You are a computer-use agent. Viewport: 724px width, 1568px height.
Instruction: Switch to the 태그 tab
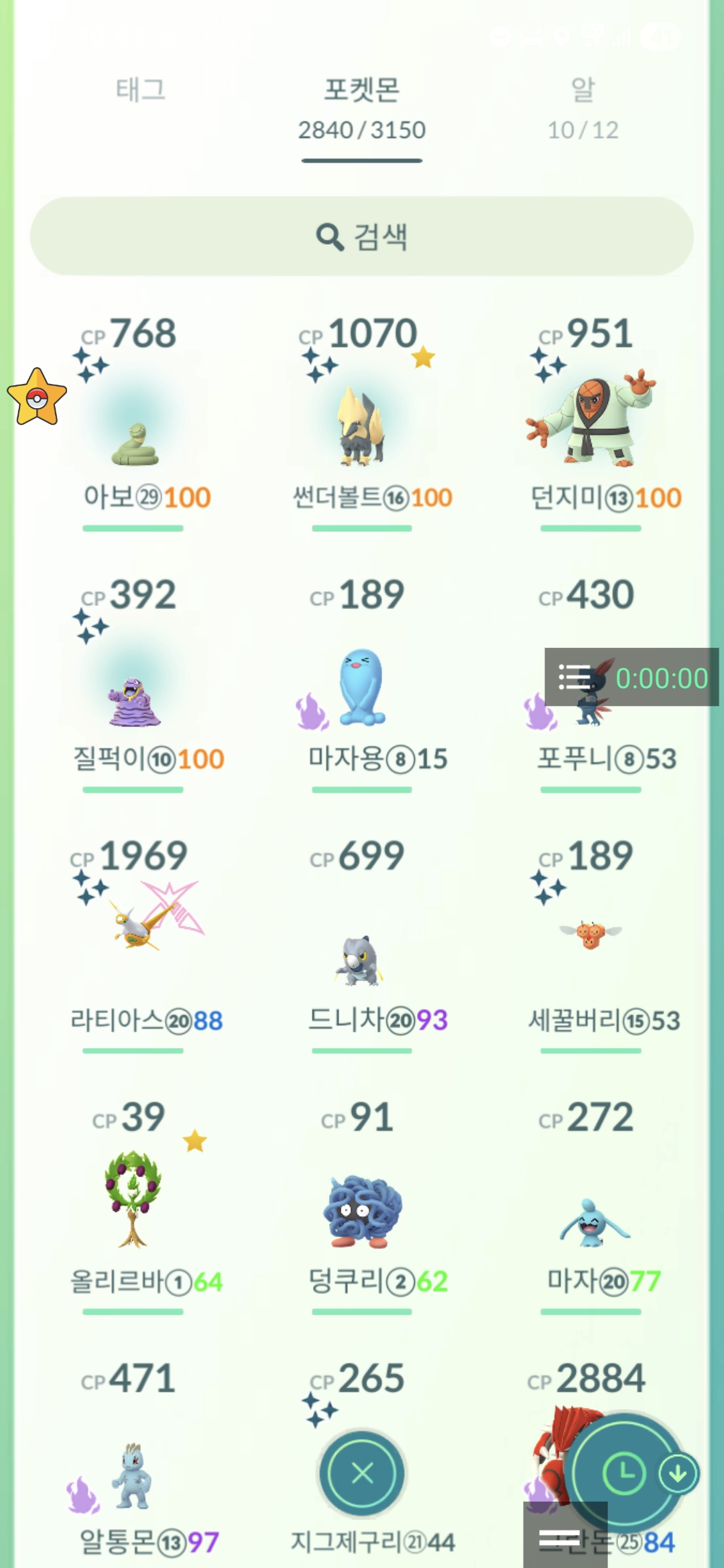coord(141,90)
